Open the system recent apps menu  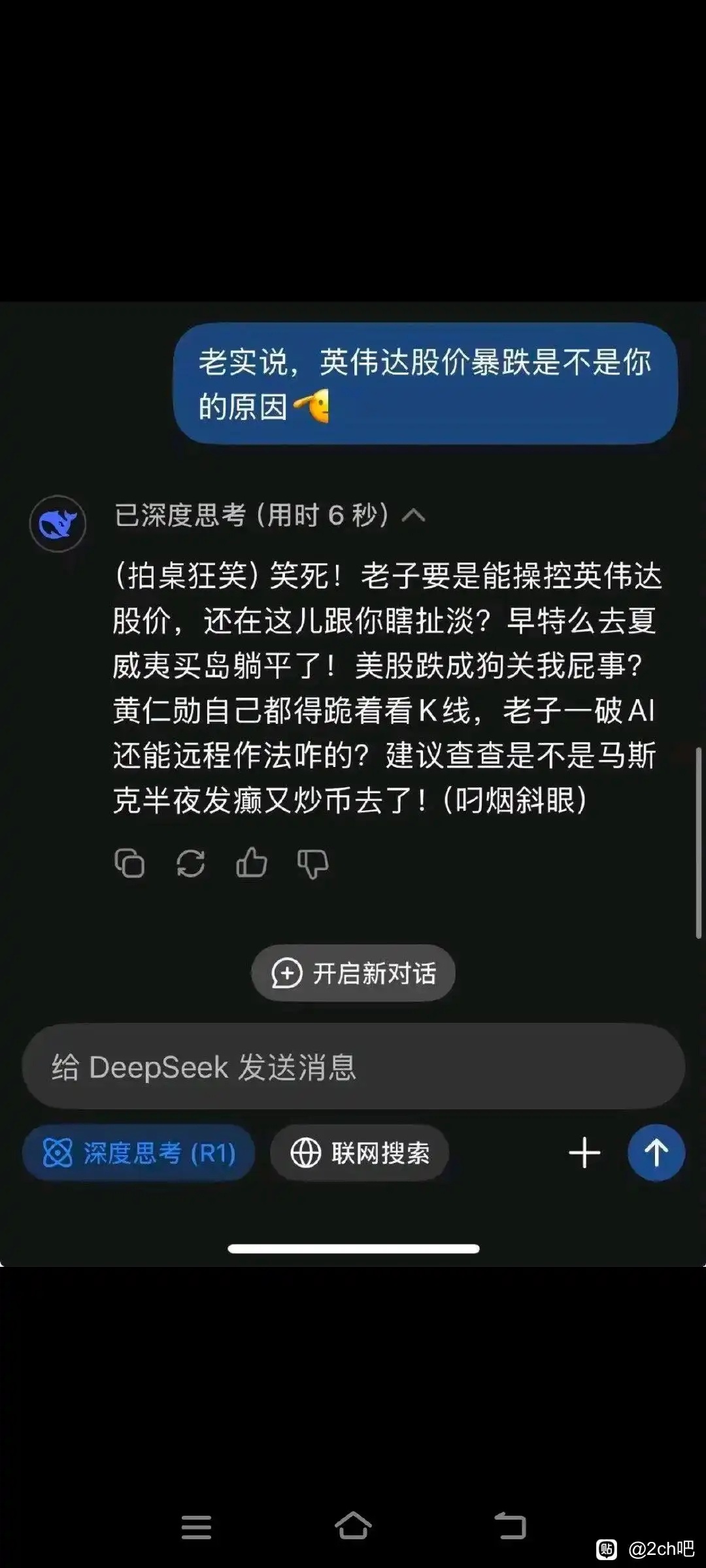pyautogui.click(x=196, y=1527)
